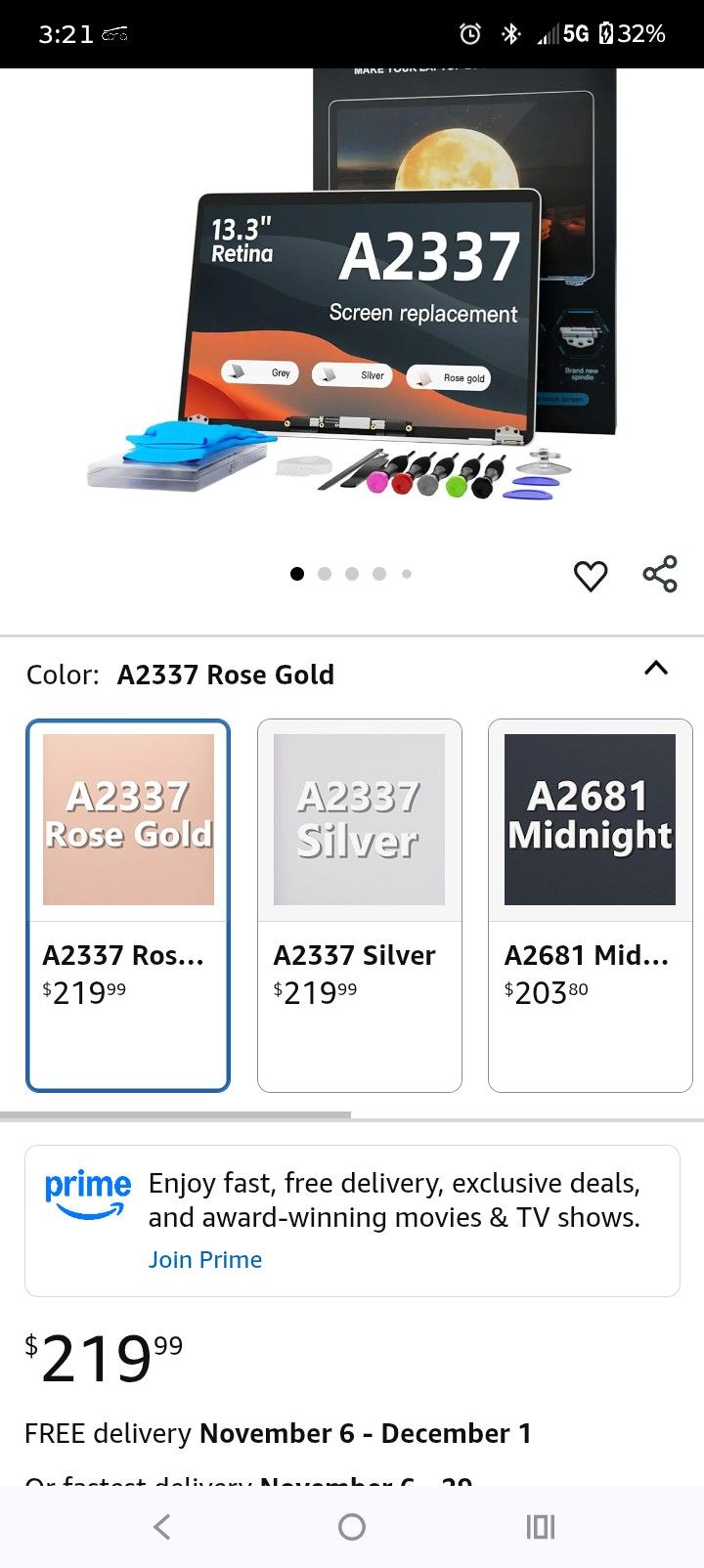Tap the Bluetooth status icon
The width and height of the screenshot is (704, 1568).
[510, 32]
